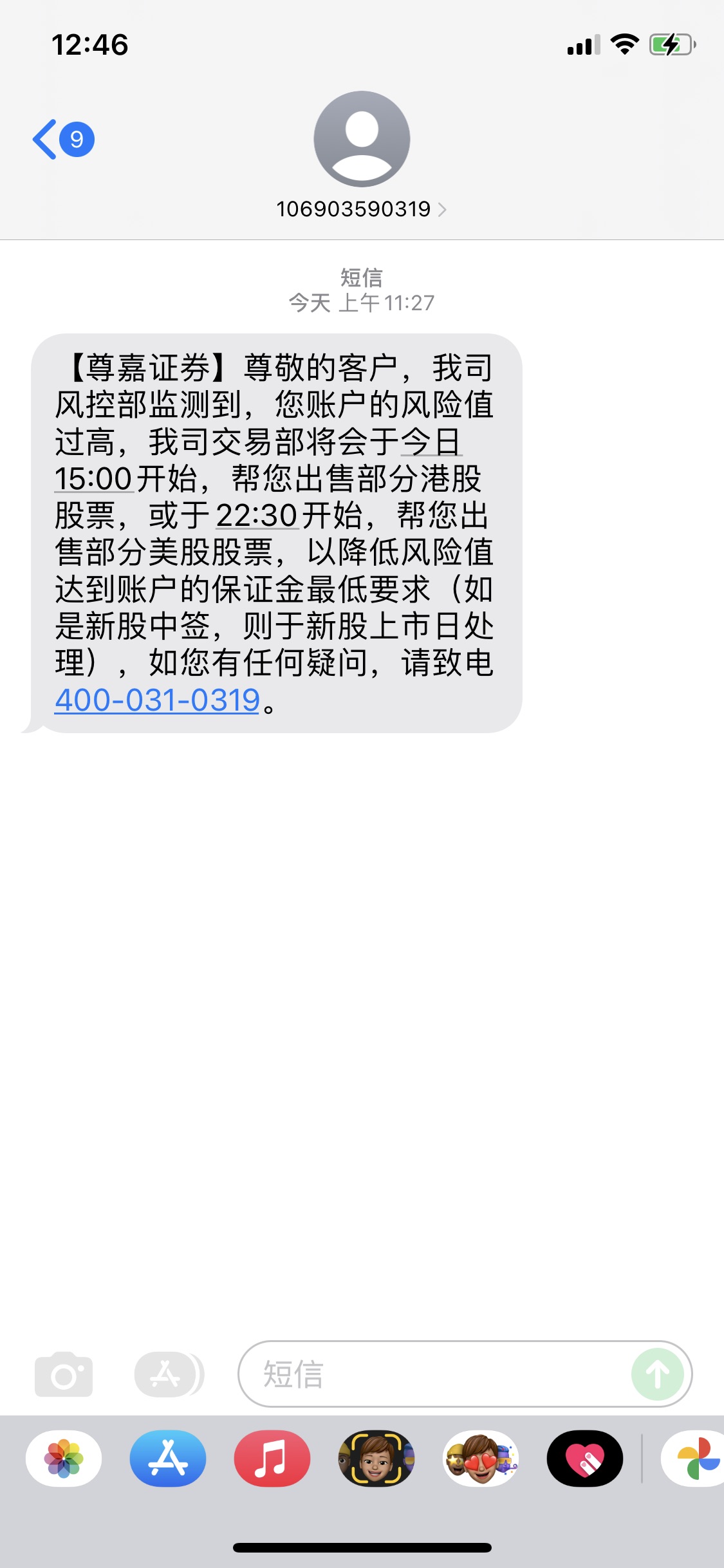The image size is (724, 1568).
Task: Open the camera to attach a photo
Action: 64,1374
